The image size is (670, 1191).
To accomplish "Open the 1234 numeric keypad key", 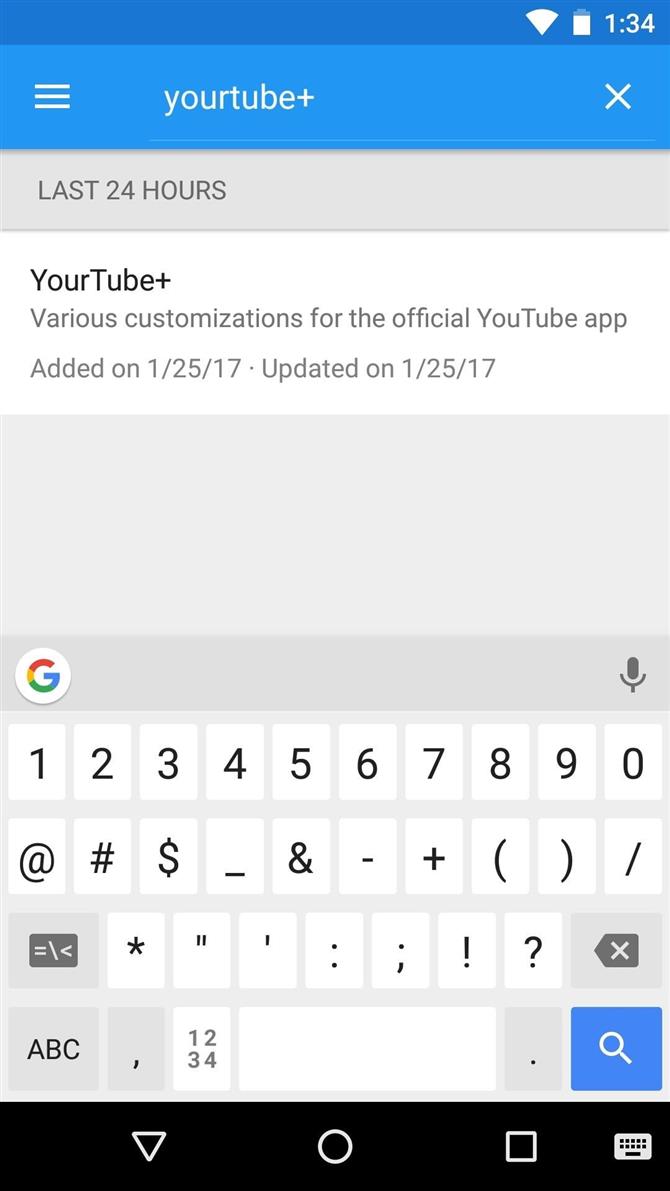I will [202, 1048].
